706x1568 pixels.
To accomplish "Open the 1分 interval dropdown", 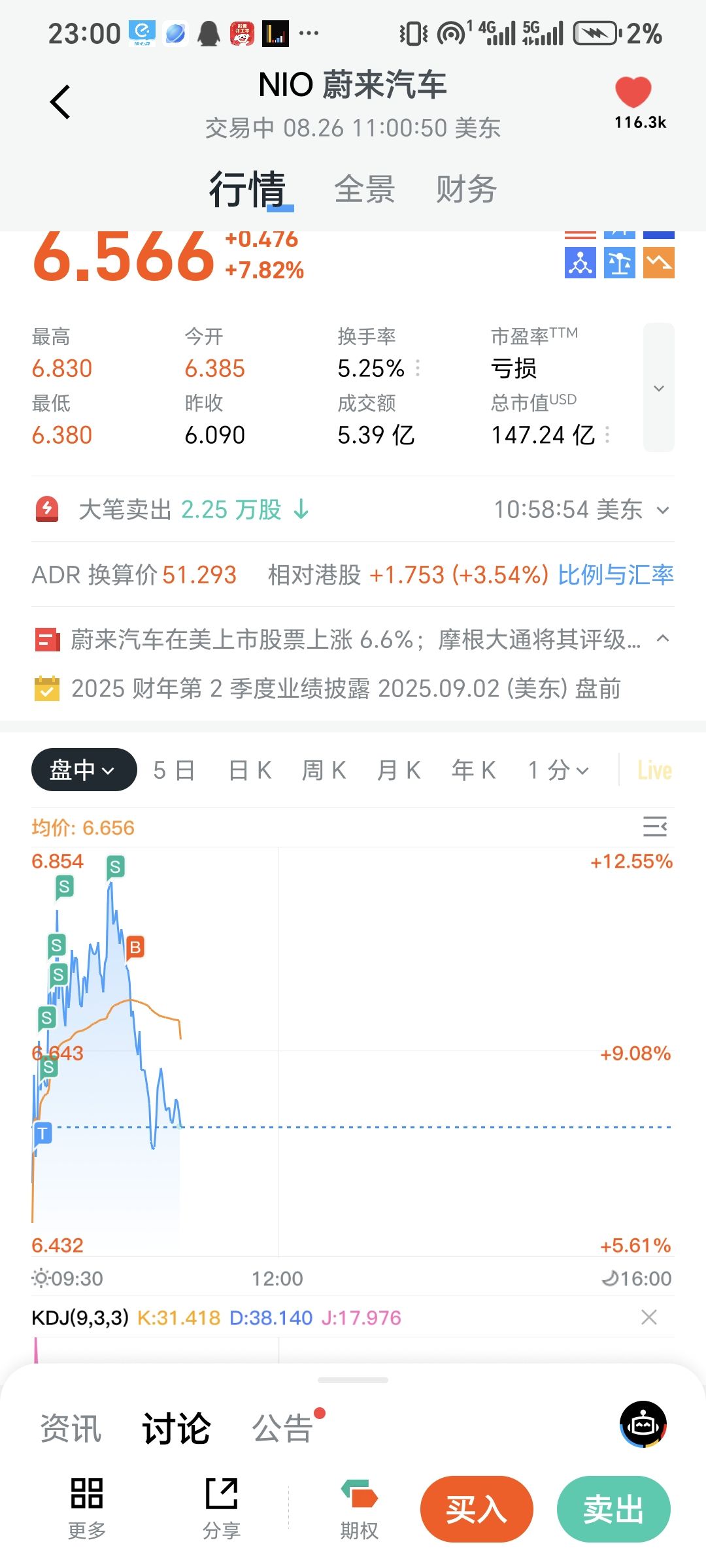I will pyautogui.click(x=558, y=771).
